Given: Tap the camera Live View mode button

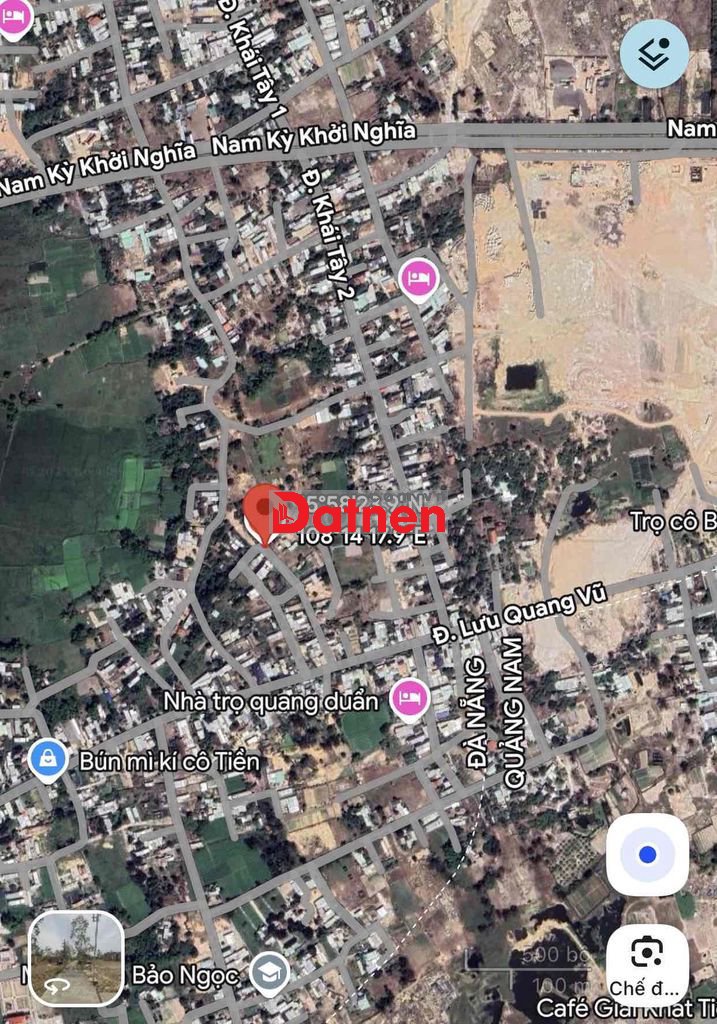Looking at the screenshot, I should click(x=647, y=963).
